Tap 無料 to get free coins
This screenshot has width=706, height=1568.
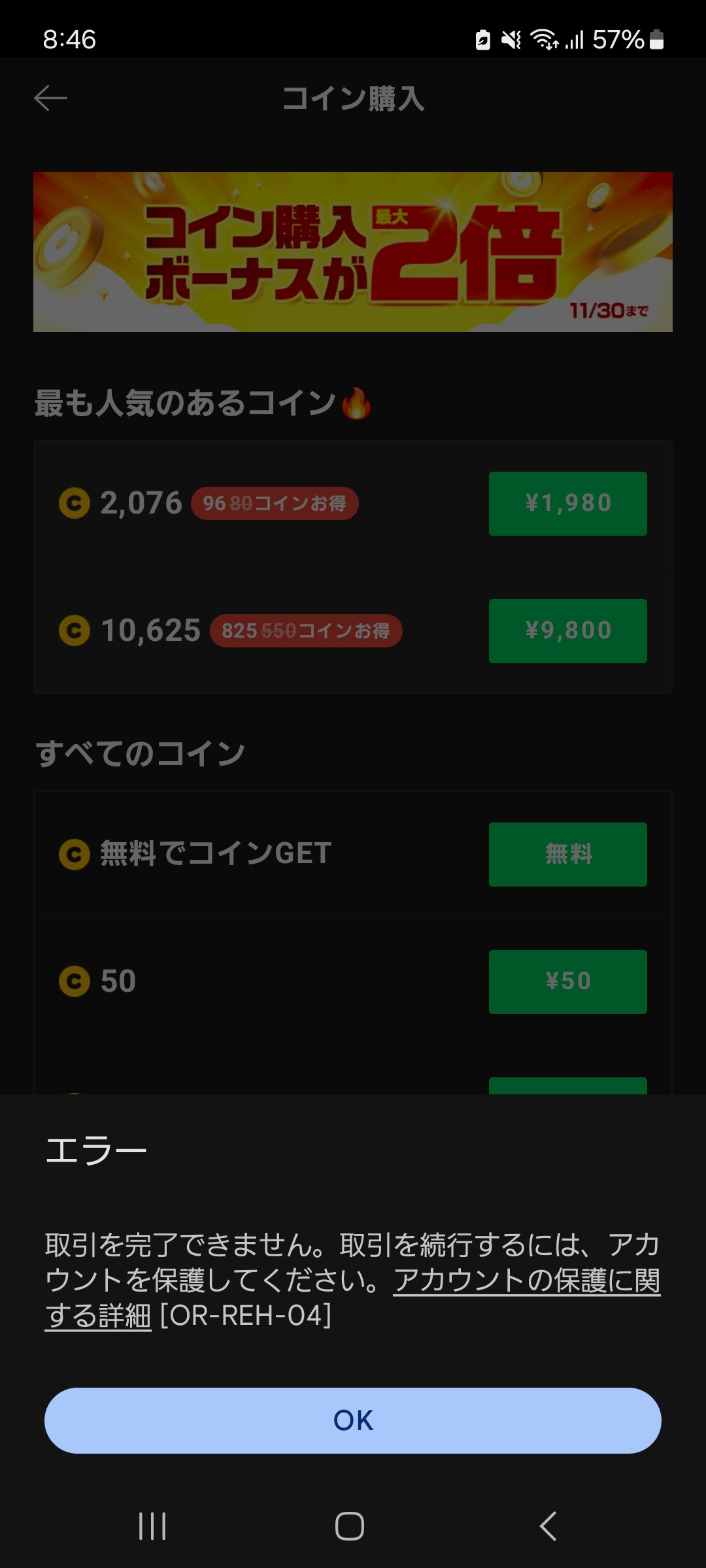(x=567, y=854)
